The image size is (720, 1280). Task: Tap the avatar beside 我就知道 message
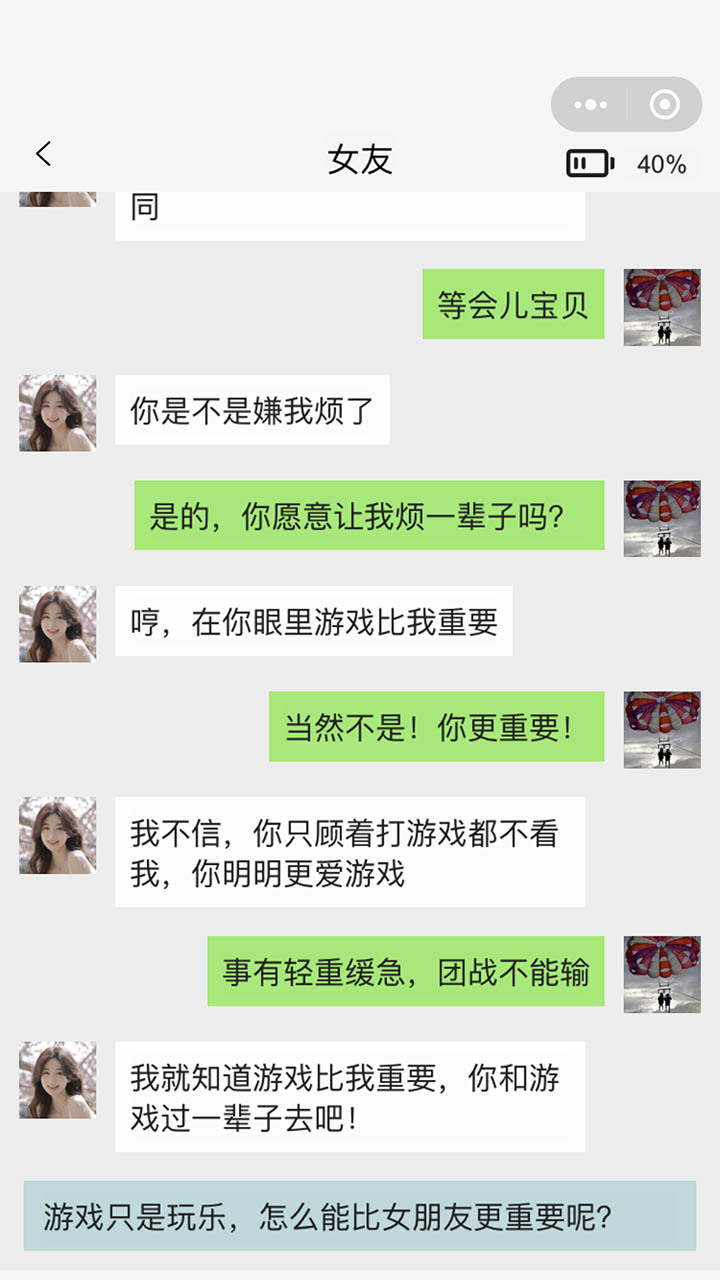coord(57,1082)
